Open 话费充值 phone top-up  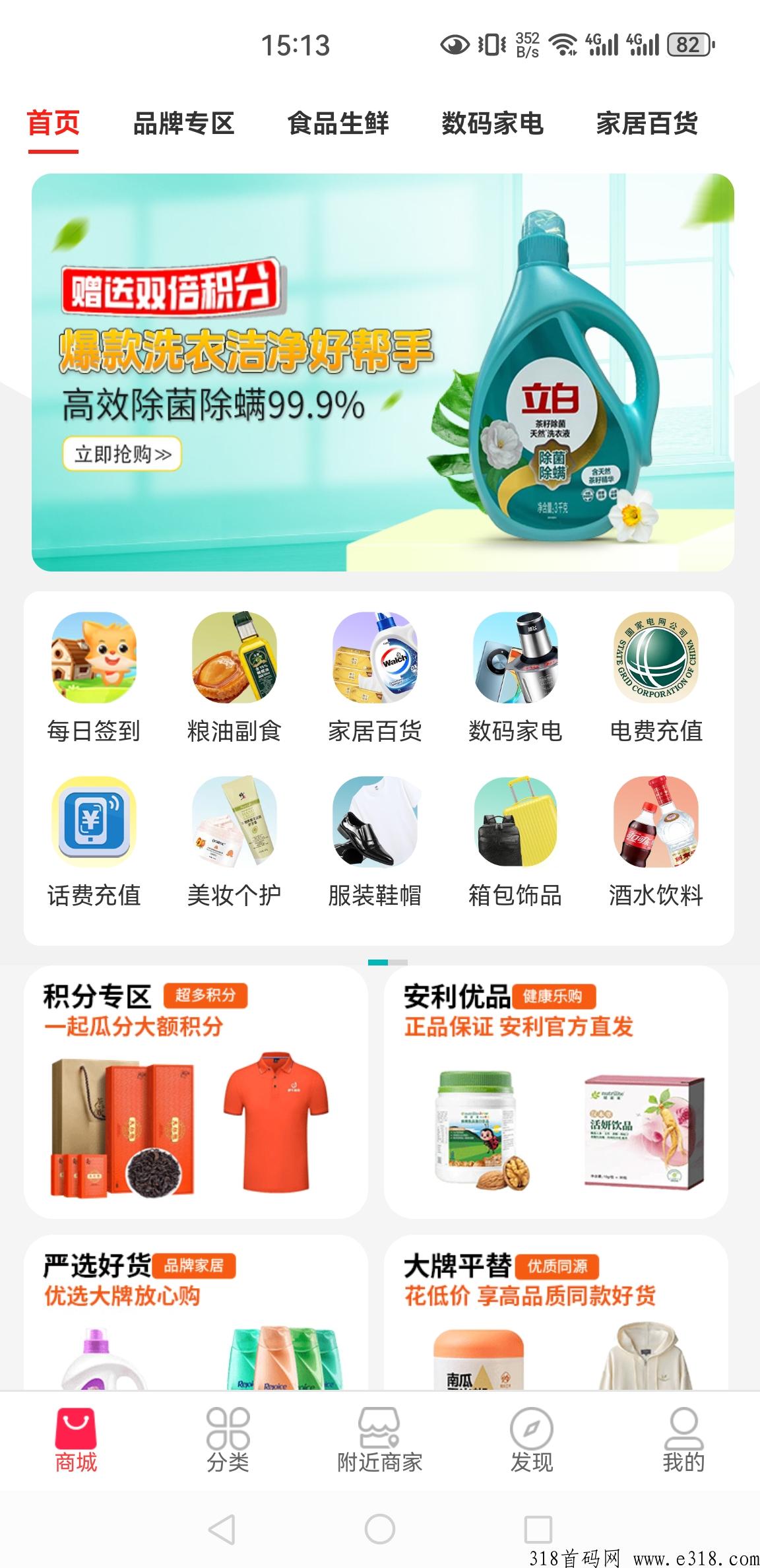pos(94,843)
